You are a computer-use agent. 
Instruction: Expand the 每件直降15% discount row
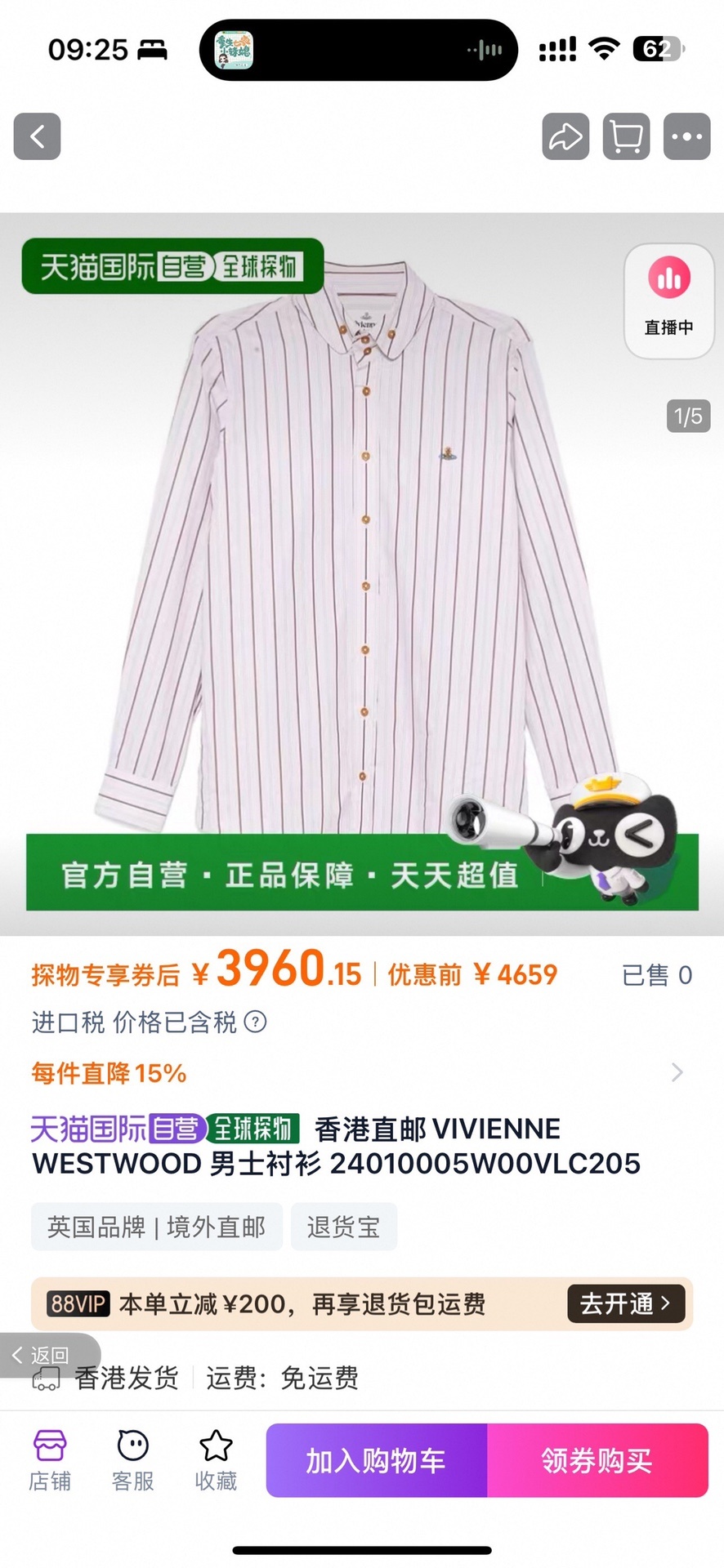click(x=677, y=1072)
